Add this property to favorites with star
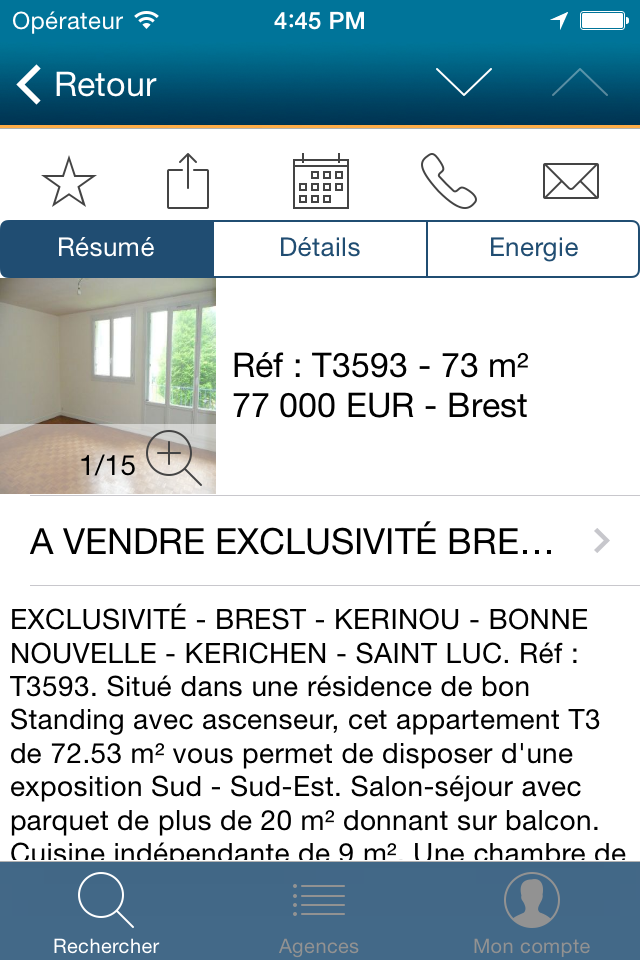Screen dimensions: 640x960 point(69,181)
